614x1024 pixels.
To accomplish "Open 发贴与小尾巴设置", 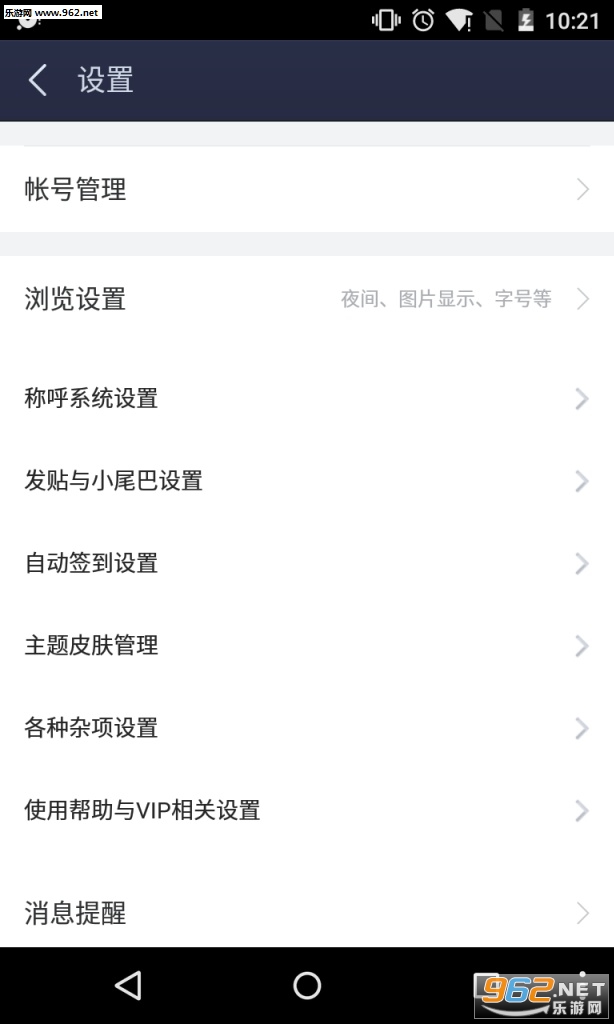I will click(x=306, y=481).
